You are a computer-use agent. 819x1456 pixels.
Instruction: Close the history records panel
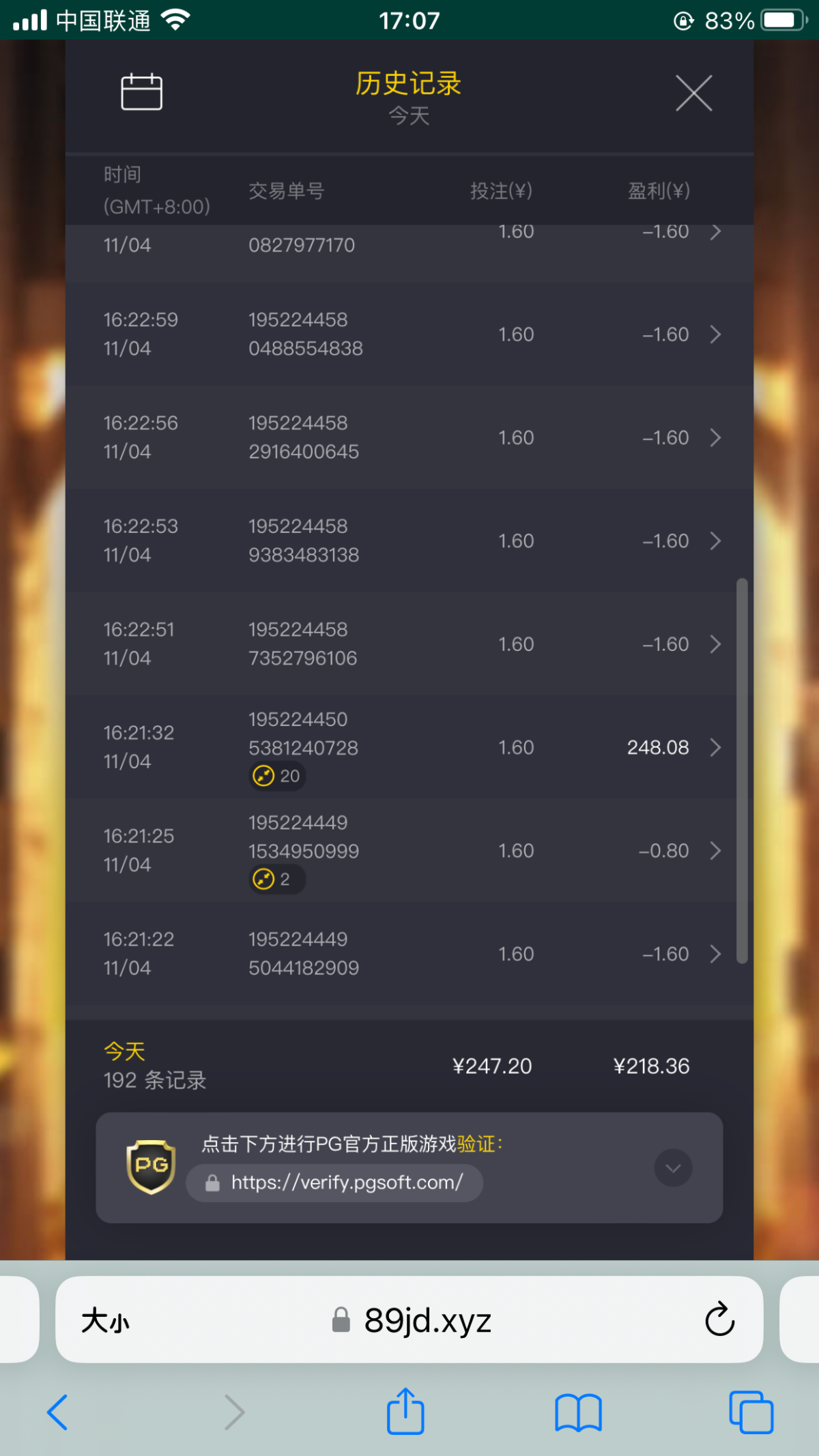693,93
